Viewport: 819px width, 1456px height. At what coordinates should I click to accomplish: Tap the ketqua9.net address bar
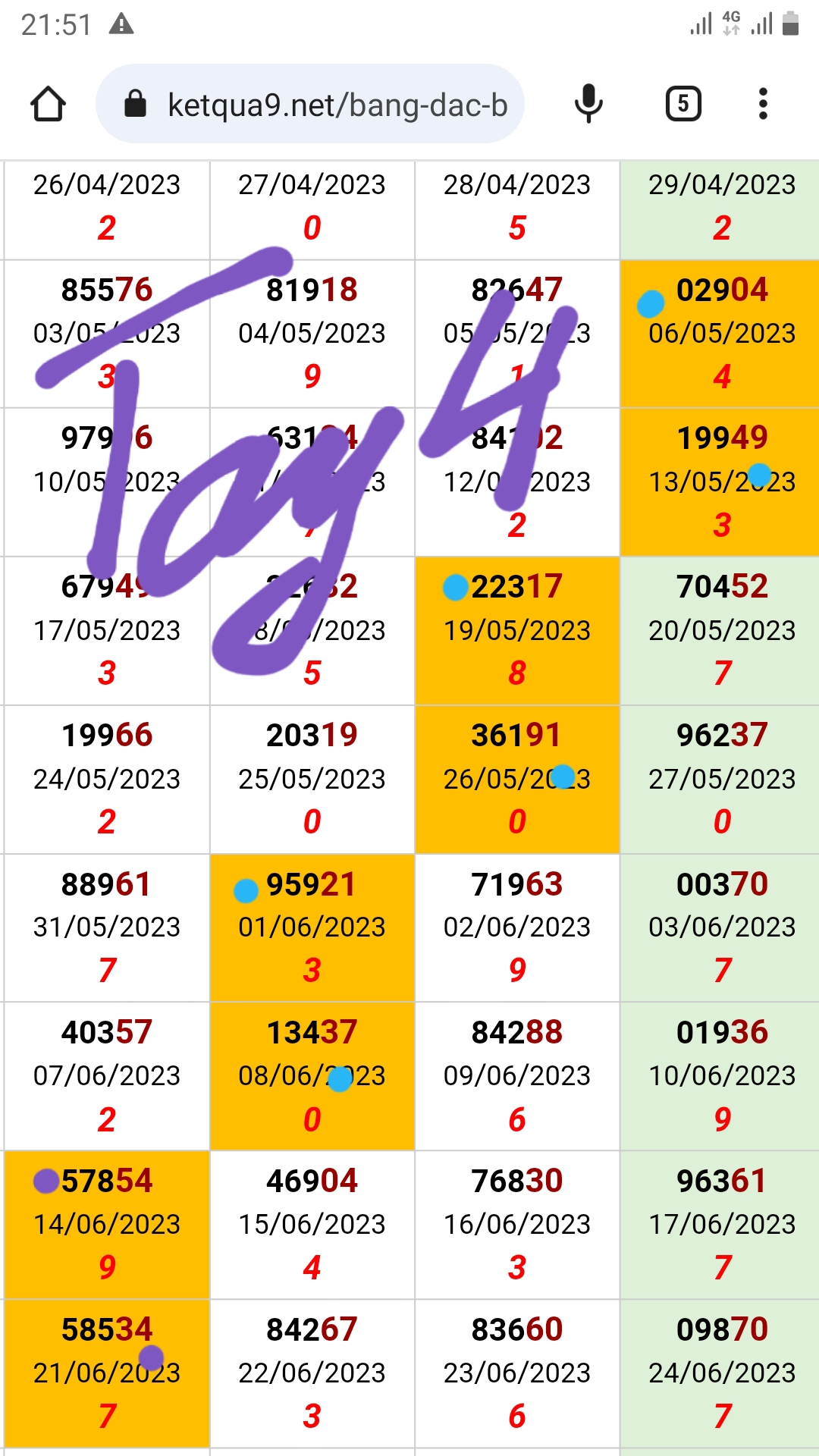[x=310, y=104]
